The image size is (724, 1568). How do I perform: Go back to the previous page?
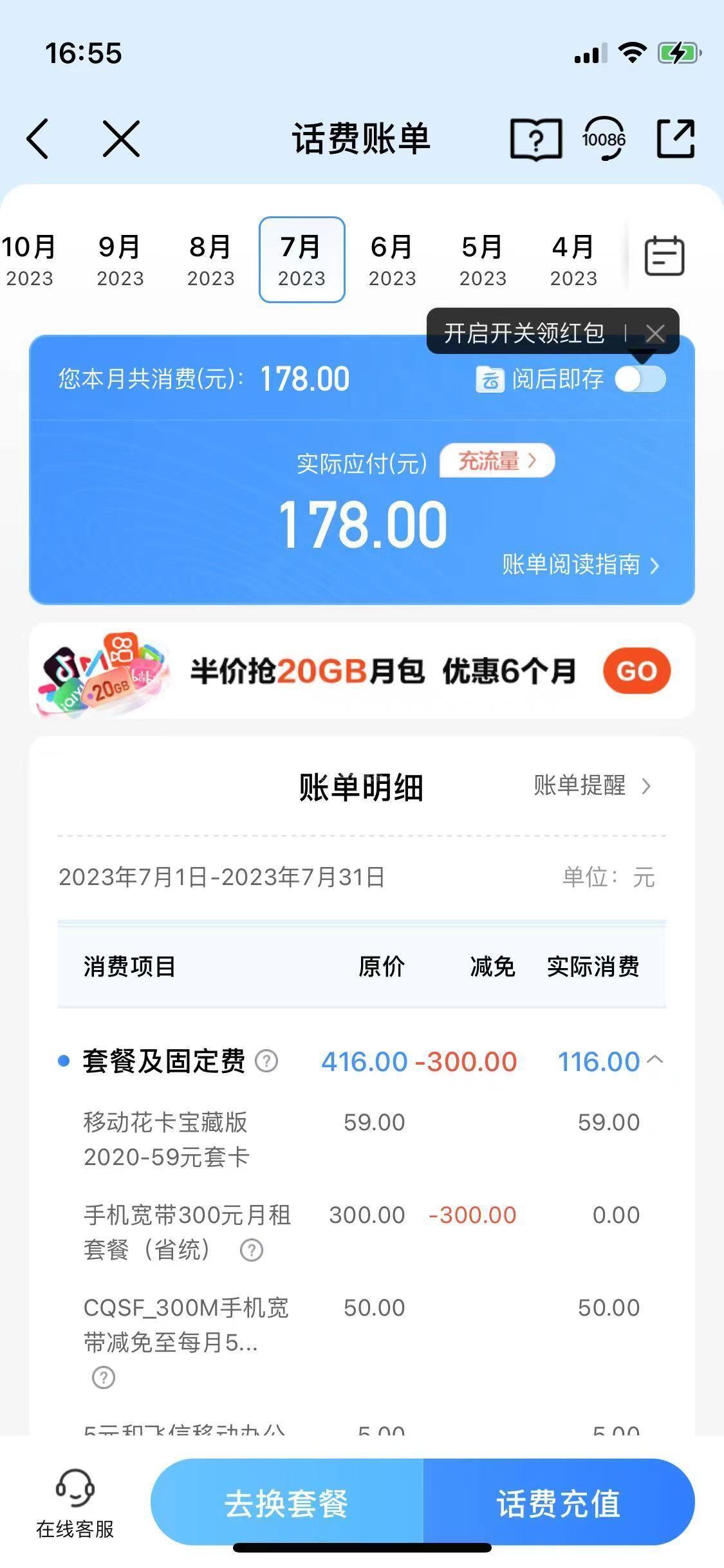point(37,138)
